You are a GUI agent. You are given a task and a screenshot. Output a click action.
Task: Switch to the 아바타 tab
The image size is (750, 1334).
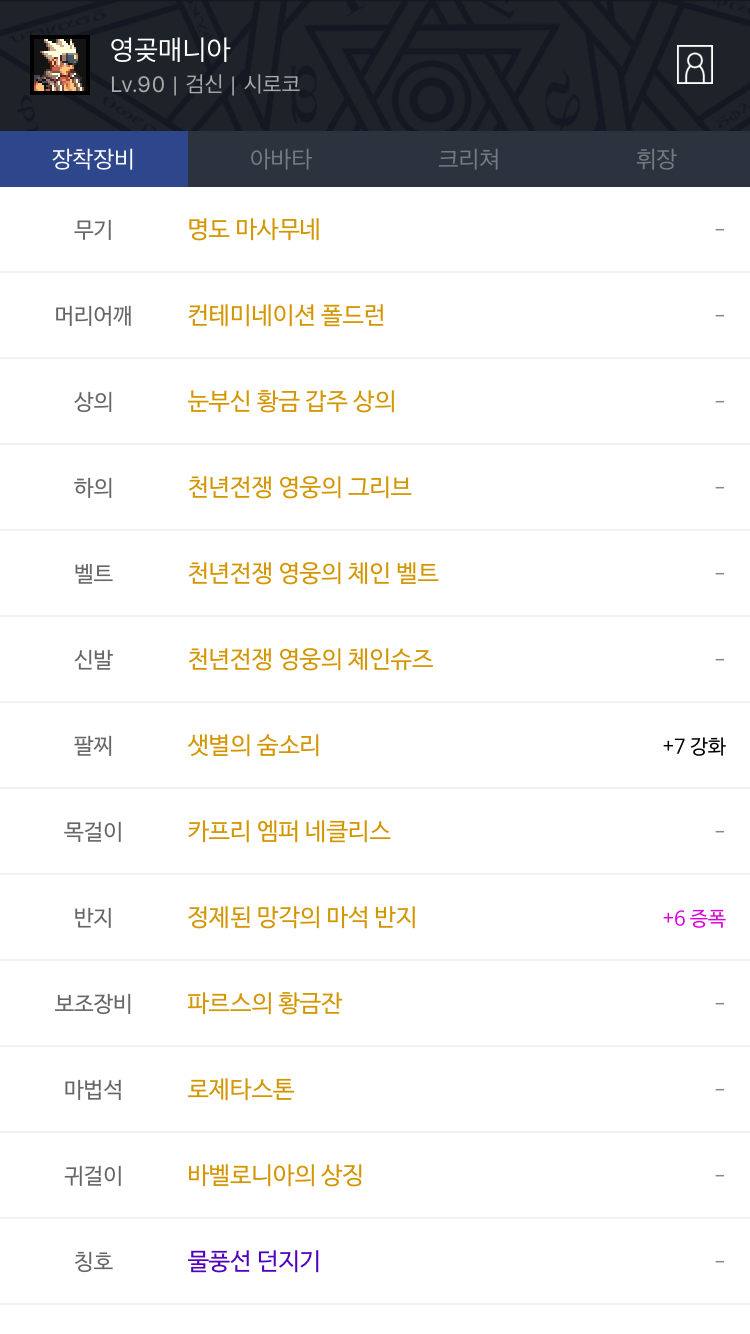point(281,159)
